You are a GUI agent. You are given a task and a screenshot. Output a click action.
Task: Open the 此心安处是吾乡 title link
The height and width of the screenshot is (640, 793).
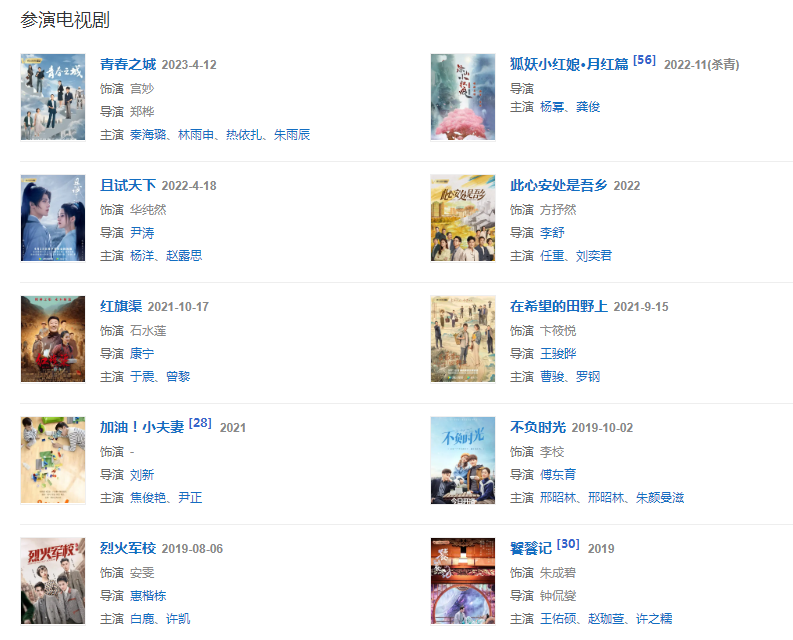pyautogui.click(x=558, y=186)
